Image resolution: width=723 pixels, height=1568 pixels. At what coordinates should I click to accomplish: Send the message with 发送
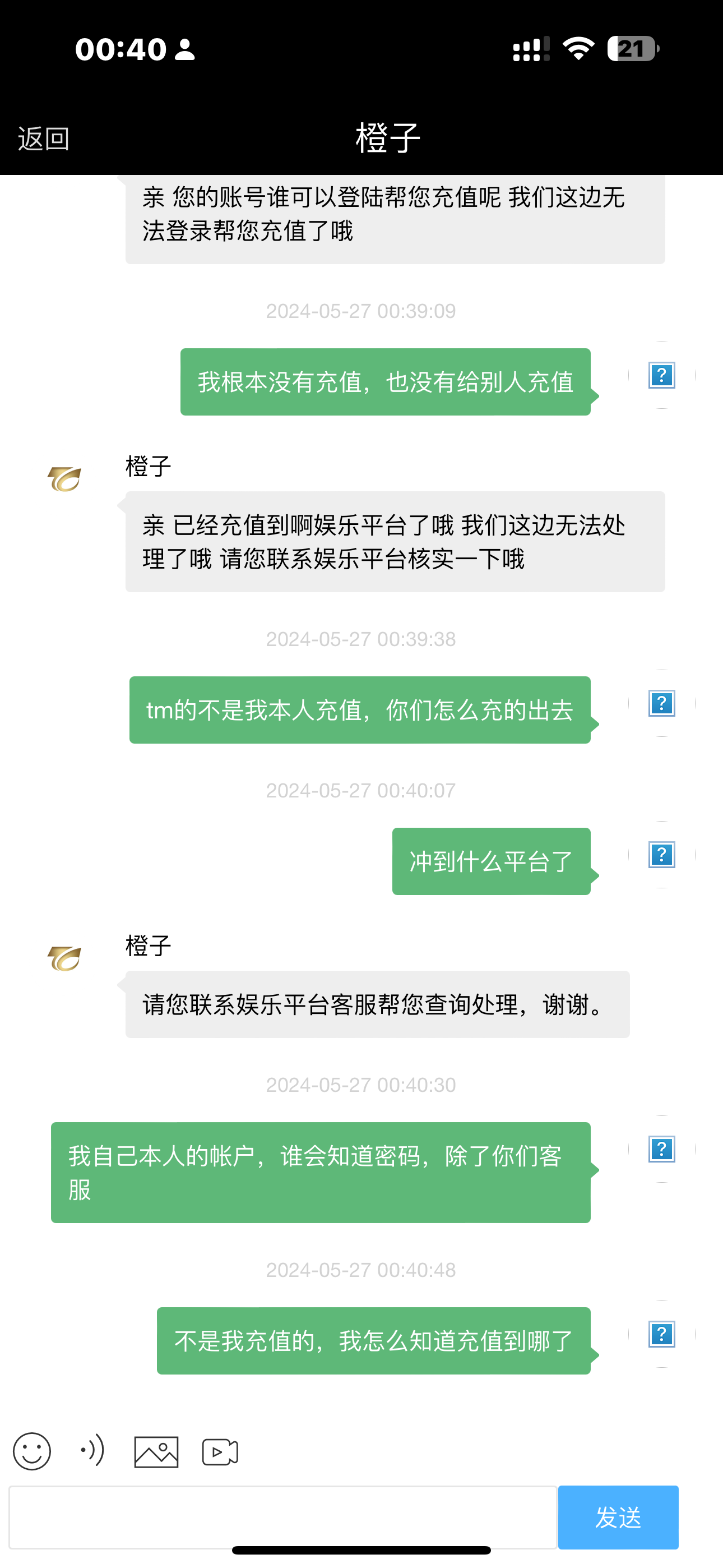618,1518
